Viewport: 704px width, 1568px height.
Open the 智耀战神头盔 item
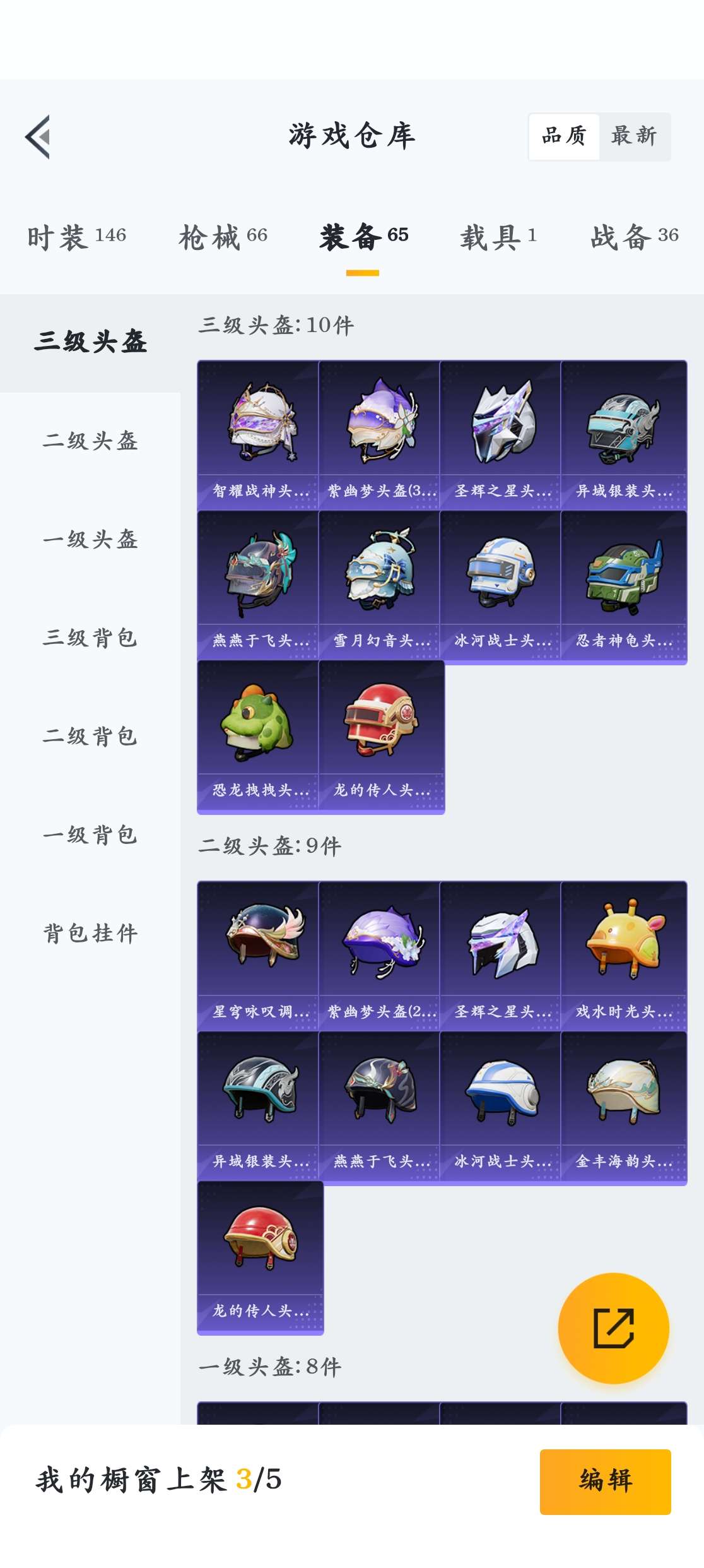(259, 434)
